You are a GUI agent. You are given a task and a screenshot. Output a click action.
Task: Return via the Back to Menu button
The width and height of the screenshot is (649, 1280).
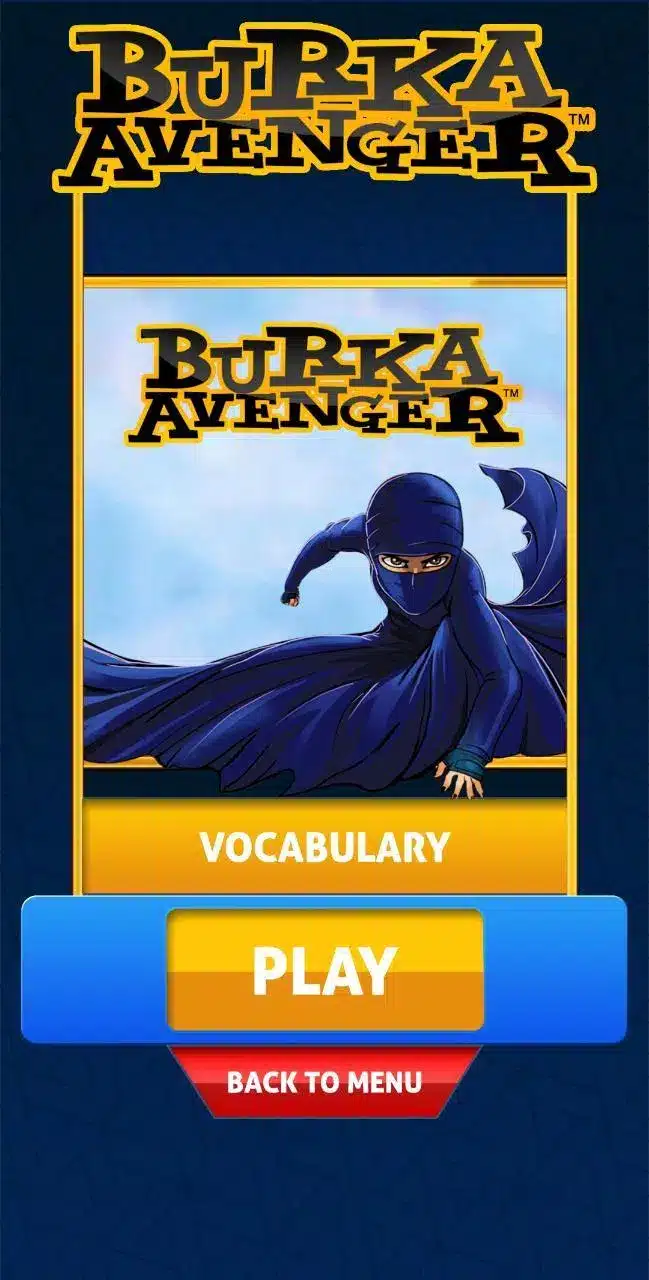point(324,1081)
